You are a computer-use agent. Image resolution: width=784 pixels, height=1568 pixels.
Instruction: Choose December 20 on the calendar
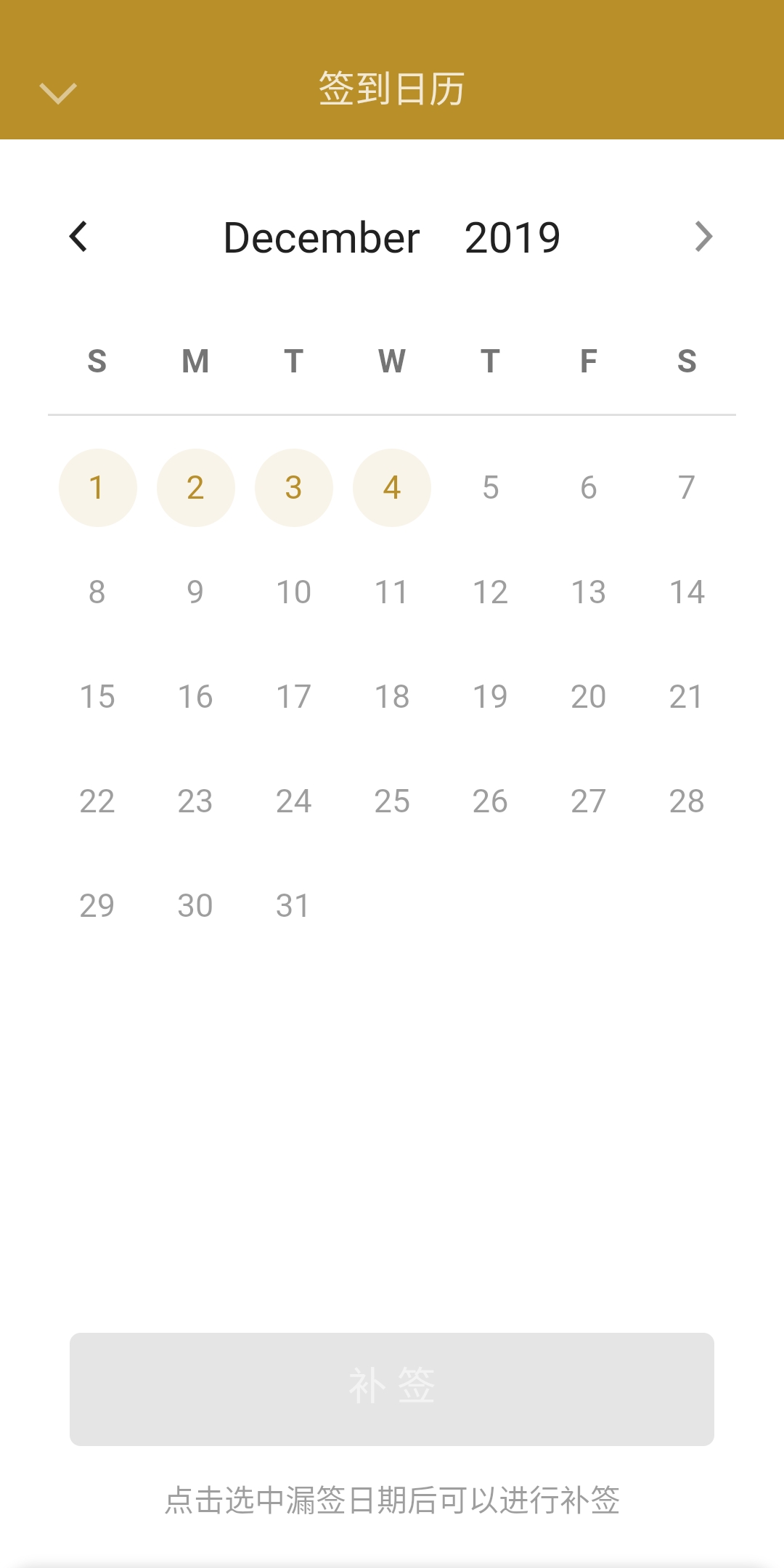click(x=588, y=697)
